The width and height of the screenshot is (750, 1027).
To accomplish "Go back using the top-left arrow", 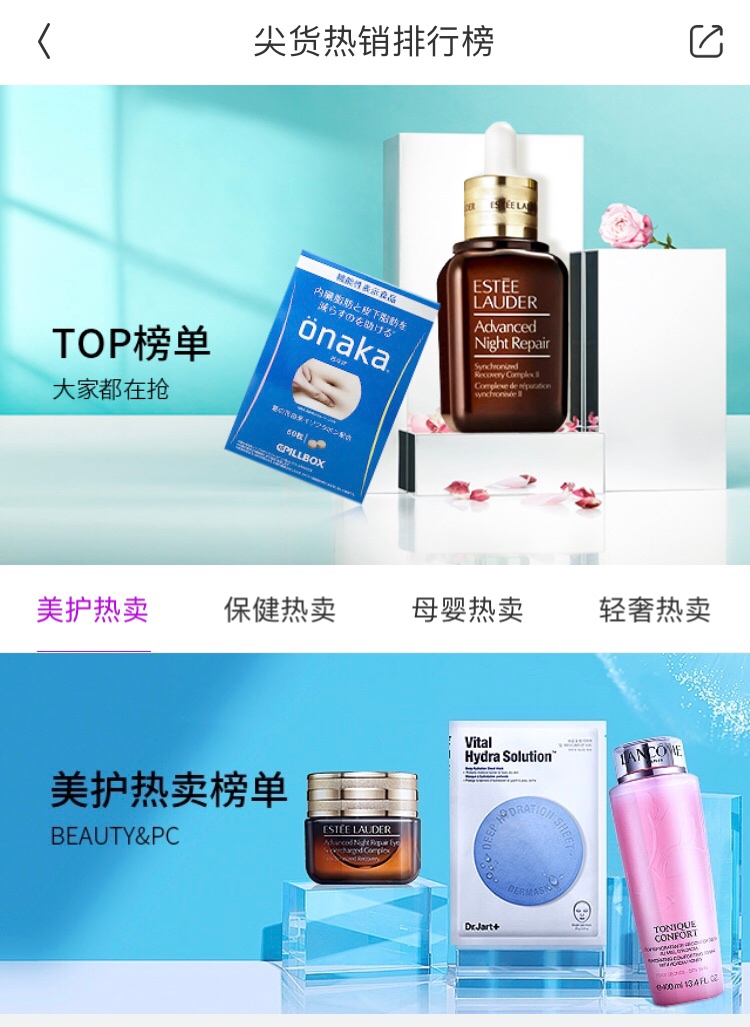I will (x=44, y=42).
